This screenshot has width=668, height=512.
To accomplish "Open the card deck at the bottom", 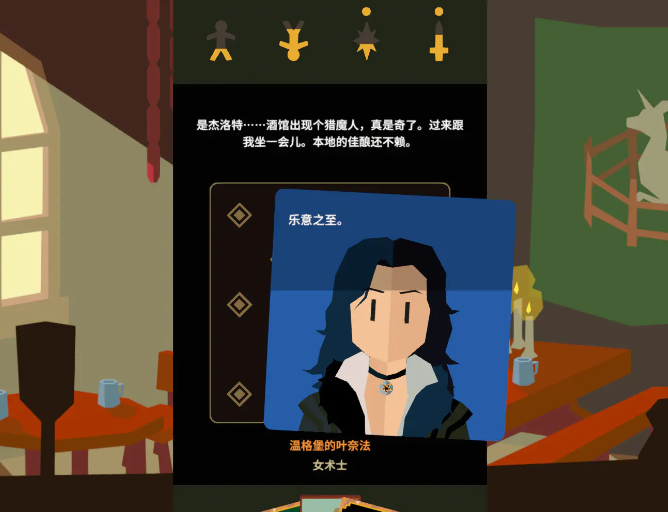I will coord(331,503).
